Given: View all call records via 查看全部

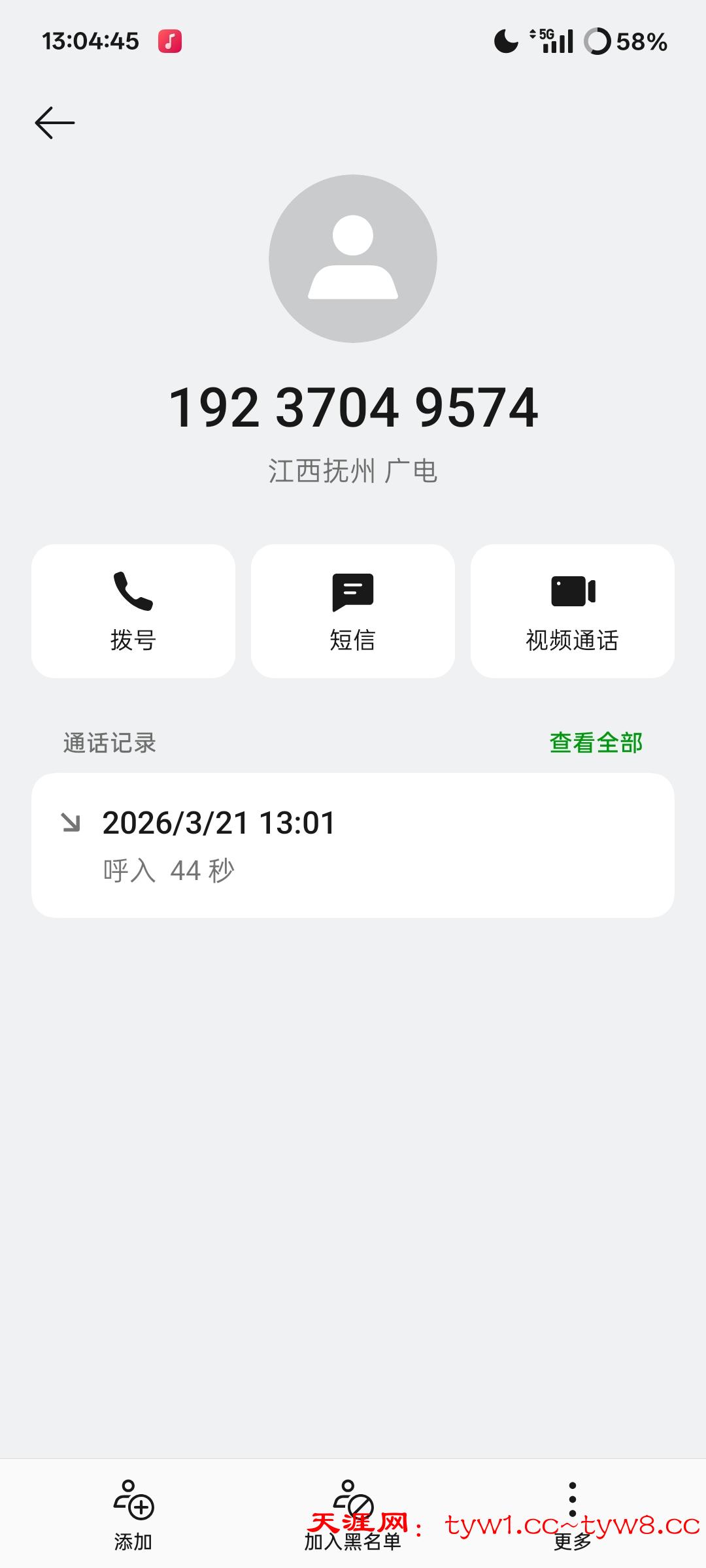Looking at the screenshot, I should click(596, 743).
